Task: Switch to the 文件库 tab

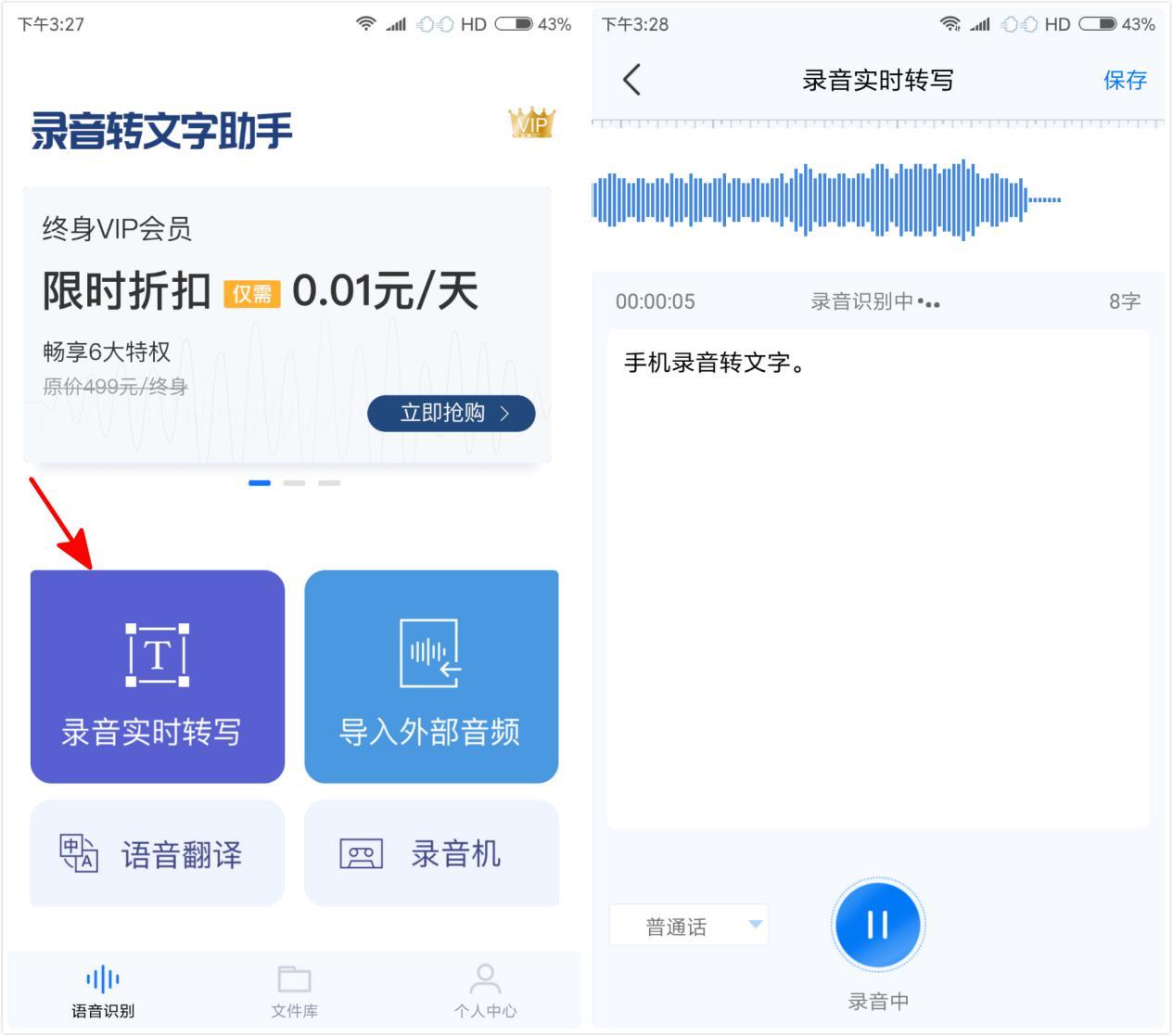Action: [x=294, y=991]
